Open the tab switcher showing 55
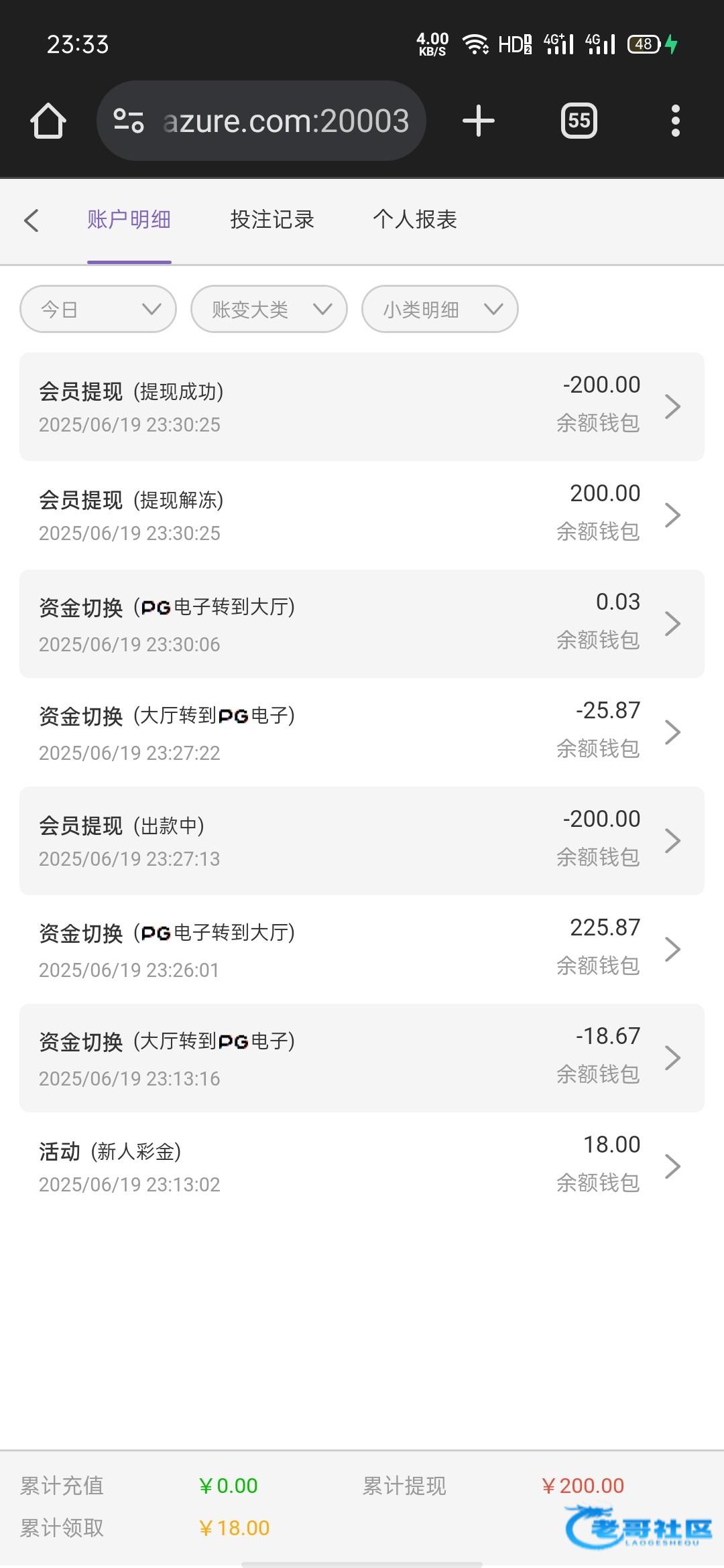The image size is (724, 1568). [x=579, y=121]
